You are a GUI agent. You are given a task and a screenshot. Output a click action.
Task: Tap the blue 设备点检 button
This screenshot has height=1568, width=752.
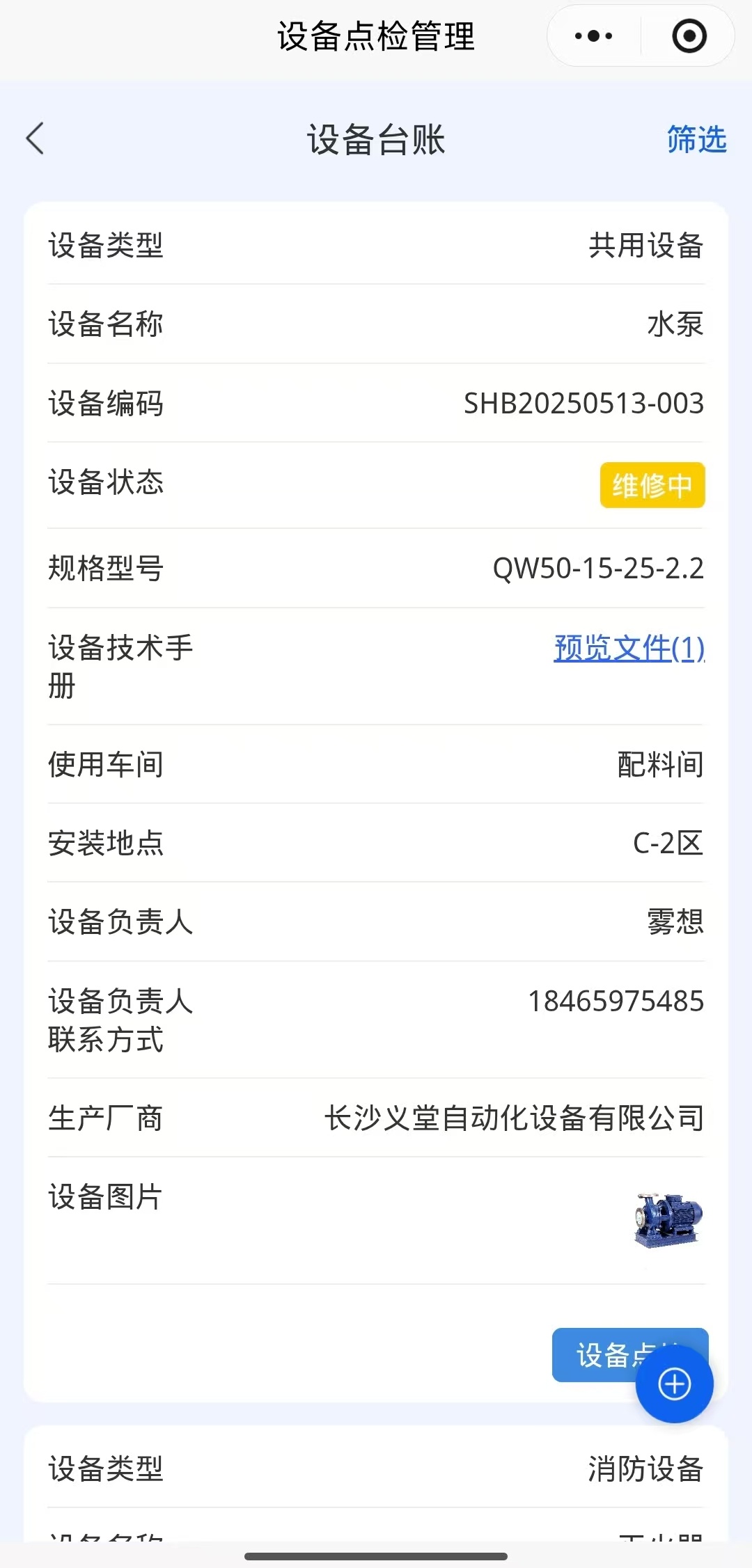point(595,1353)
